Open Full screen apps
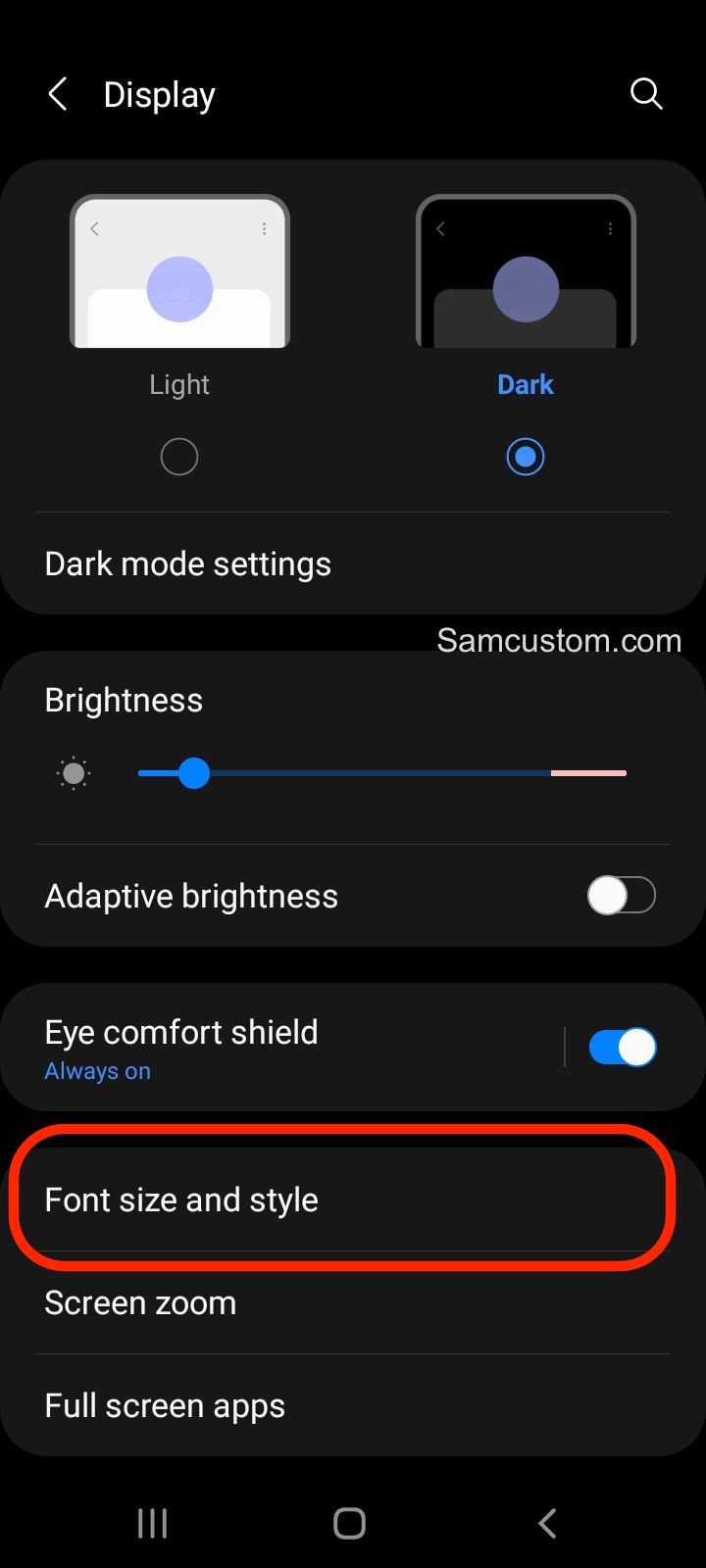 coord(353,1405)
